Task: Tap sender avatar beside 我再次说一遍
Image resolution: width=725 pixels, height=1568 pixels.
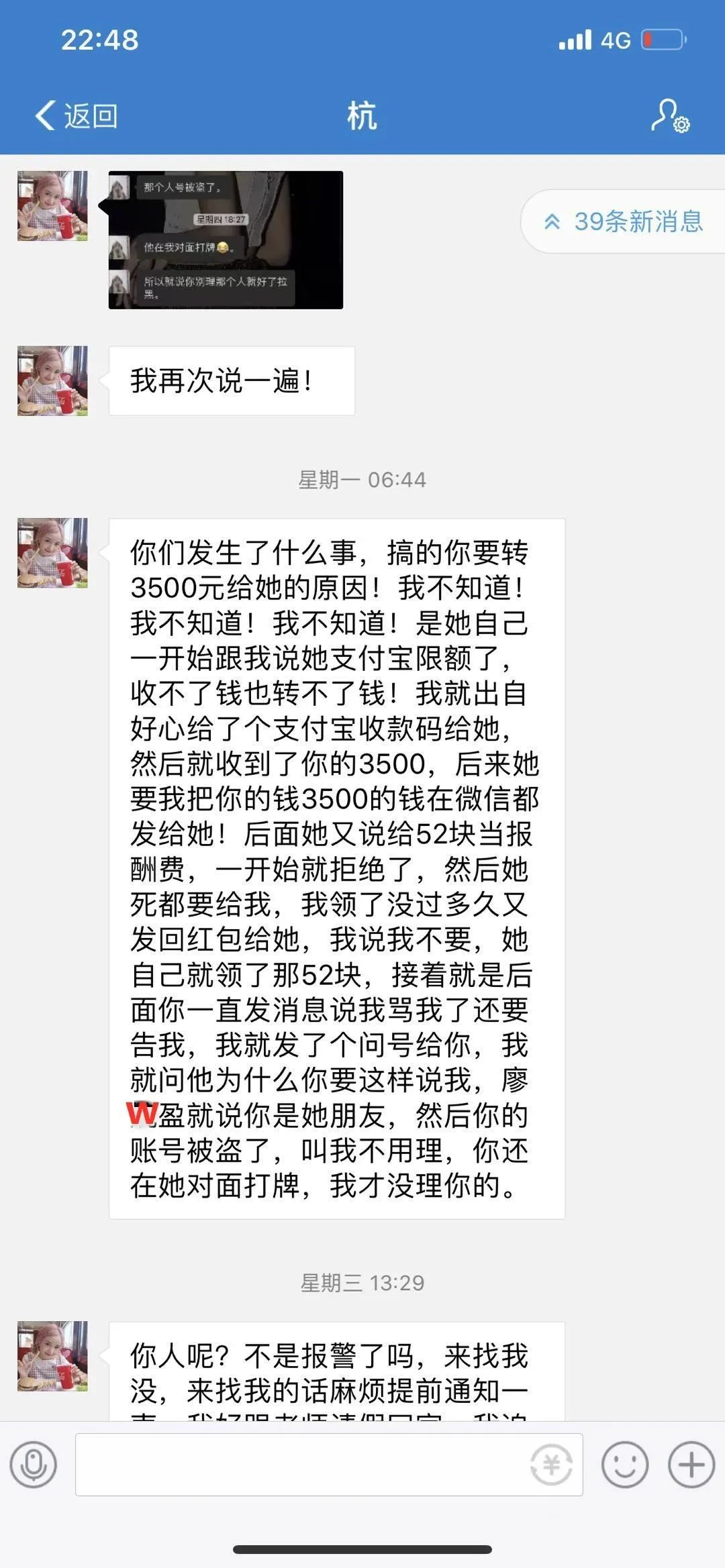Action: 52,380
